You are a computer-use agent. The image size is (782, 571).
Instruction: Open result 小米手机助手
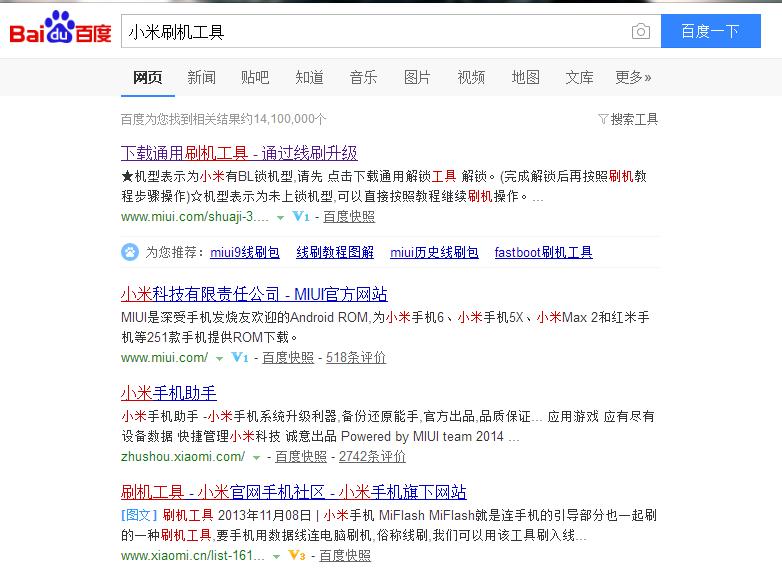click(x=168, y=393)
